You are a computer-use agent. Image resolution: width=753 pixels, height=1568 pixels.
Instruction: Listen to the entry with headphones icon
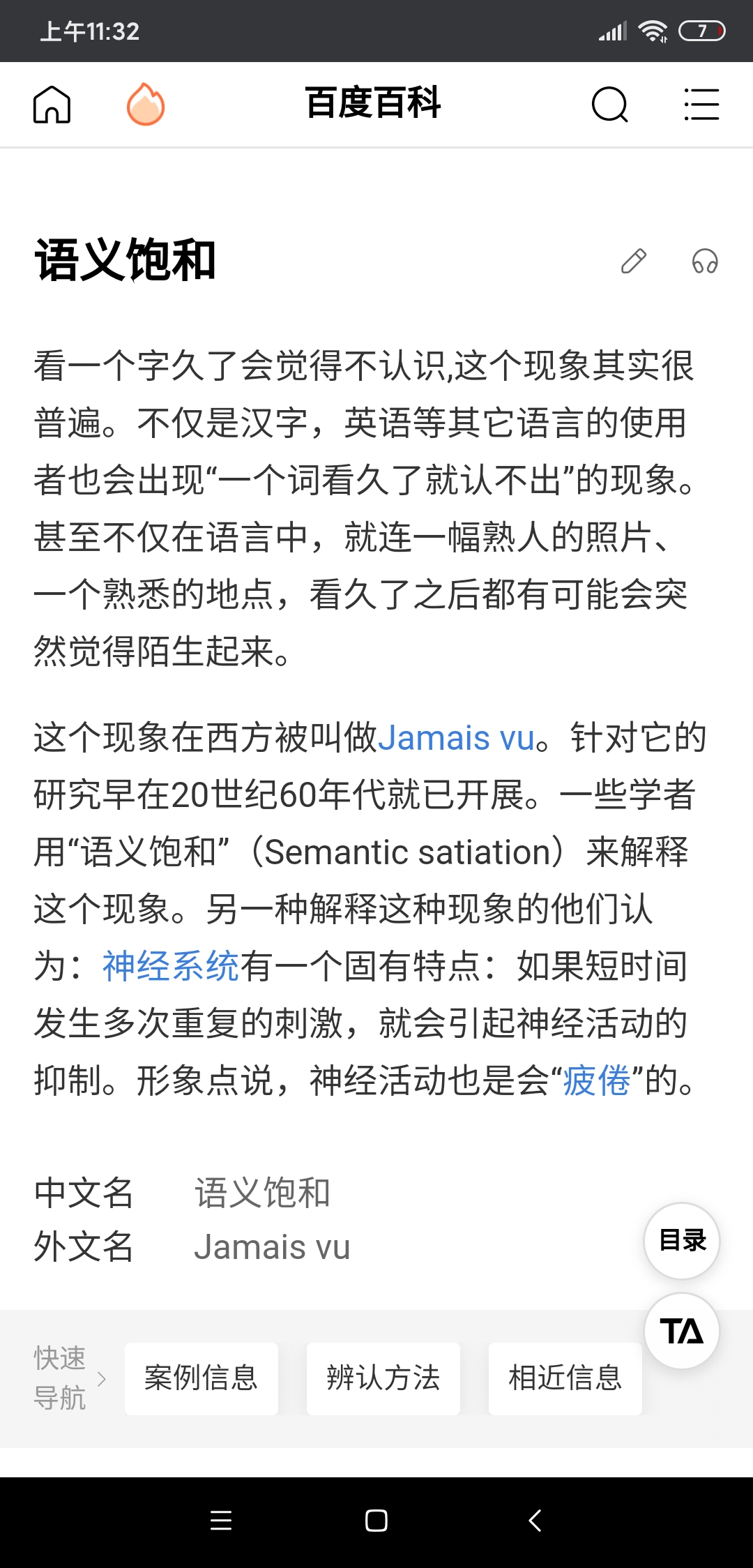tap(705, 261)
